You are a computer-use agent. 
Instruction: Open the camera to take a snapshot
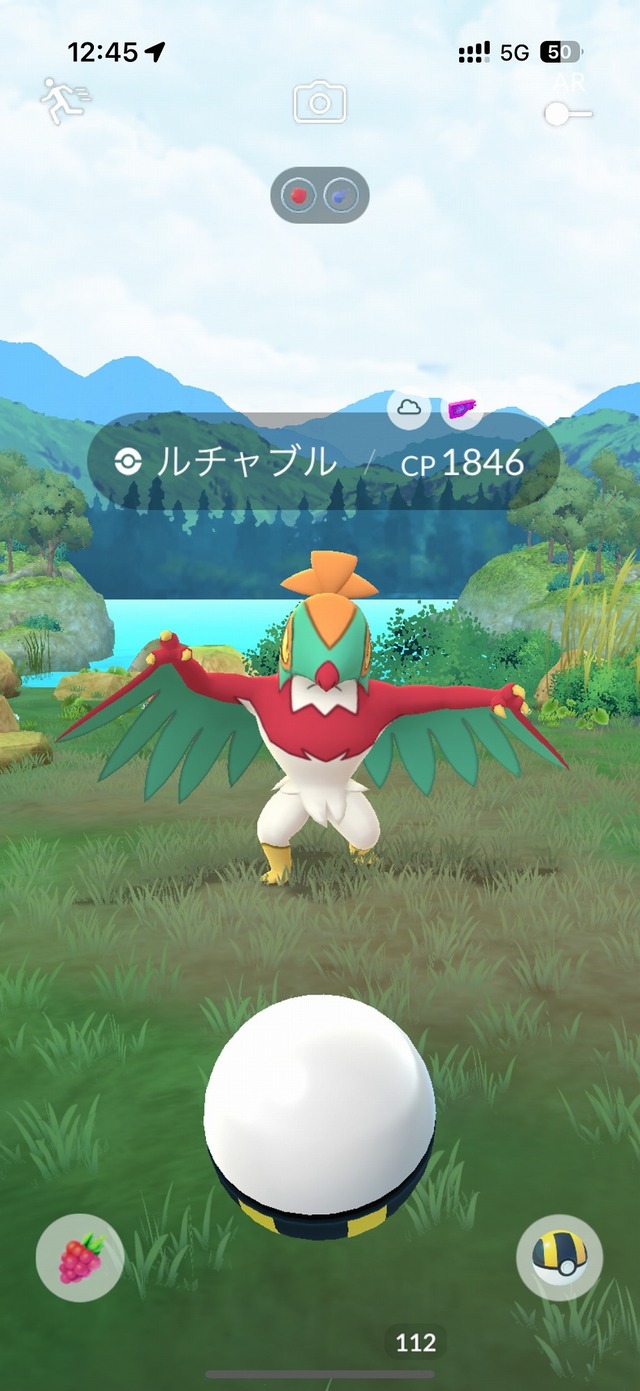click(x=320, y=103)
